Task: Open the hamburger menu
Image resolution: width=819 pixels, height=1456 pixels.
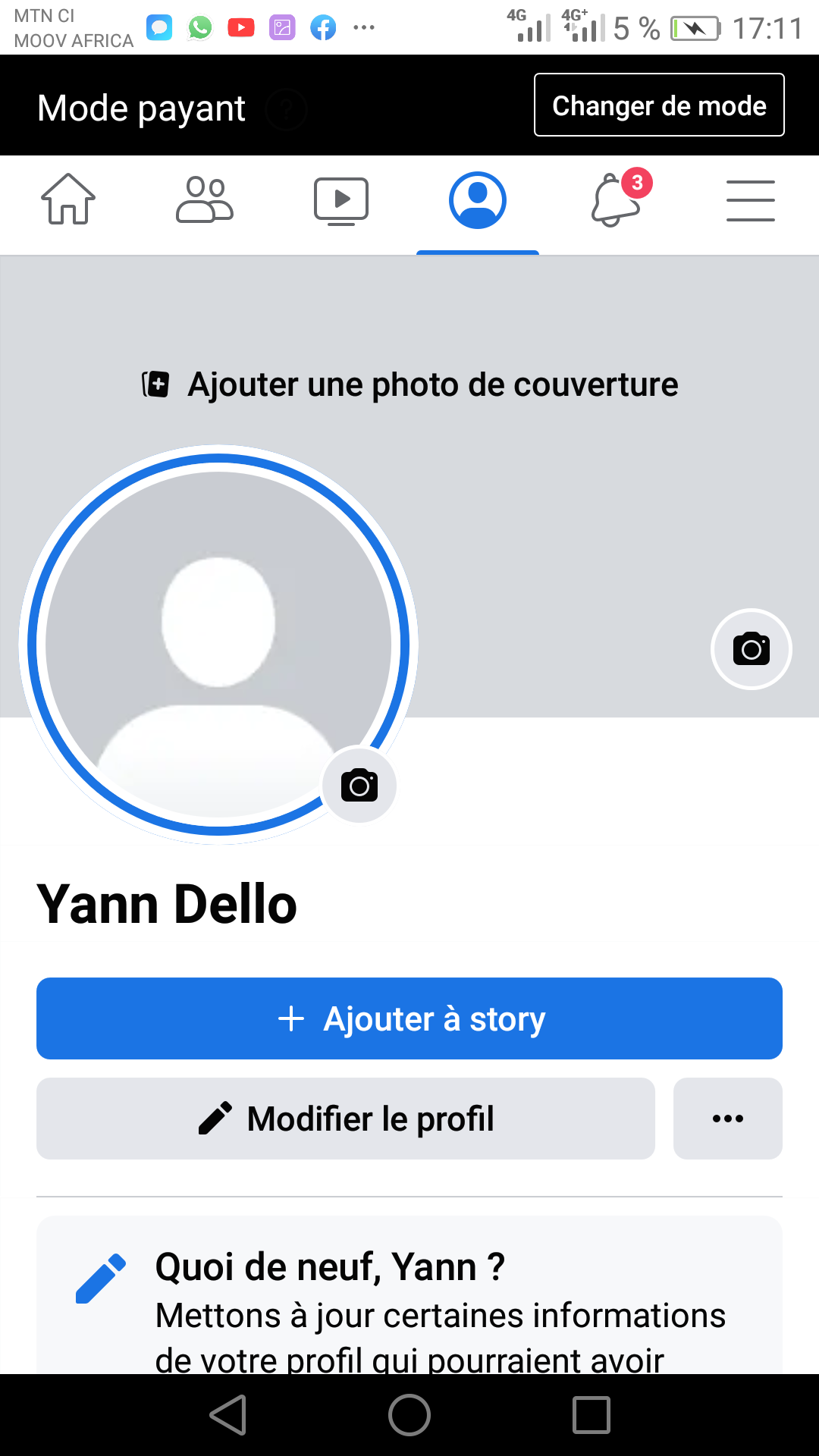Action: point(750,201)
